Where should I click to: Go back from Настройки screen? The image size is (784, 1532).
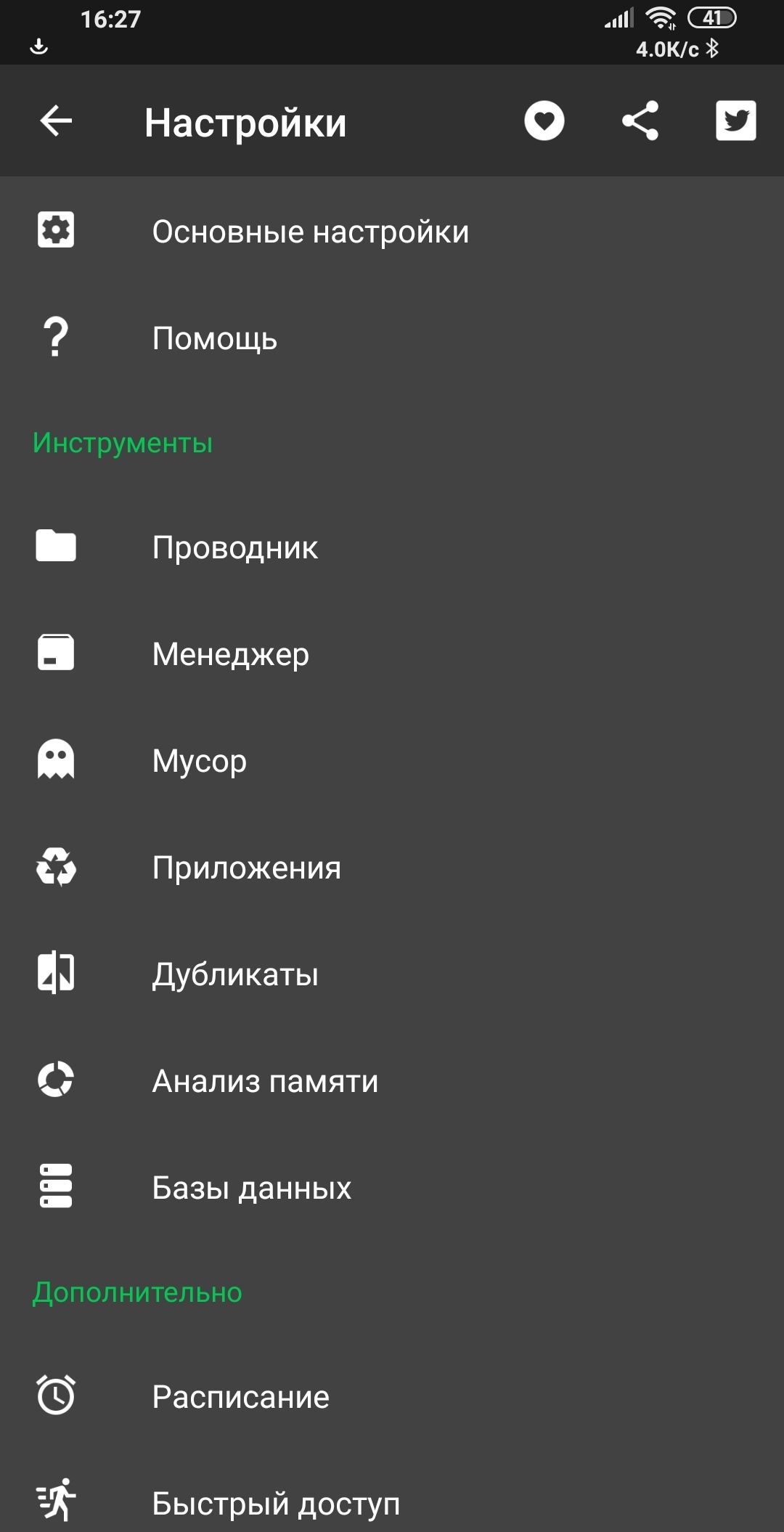click(56, 121)
